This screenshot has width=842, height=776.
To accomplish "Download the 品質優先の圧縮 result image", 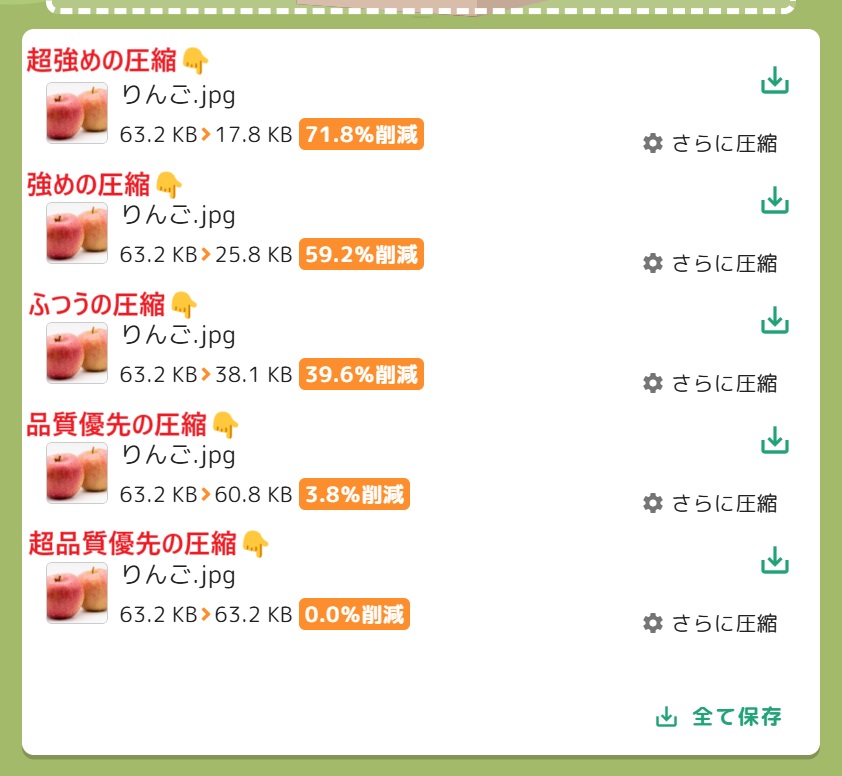I will click(x=775, y=441).
